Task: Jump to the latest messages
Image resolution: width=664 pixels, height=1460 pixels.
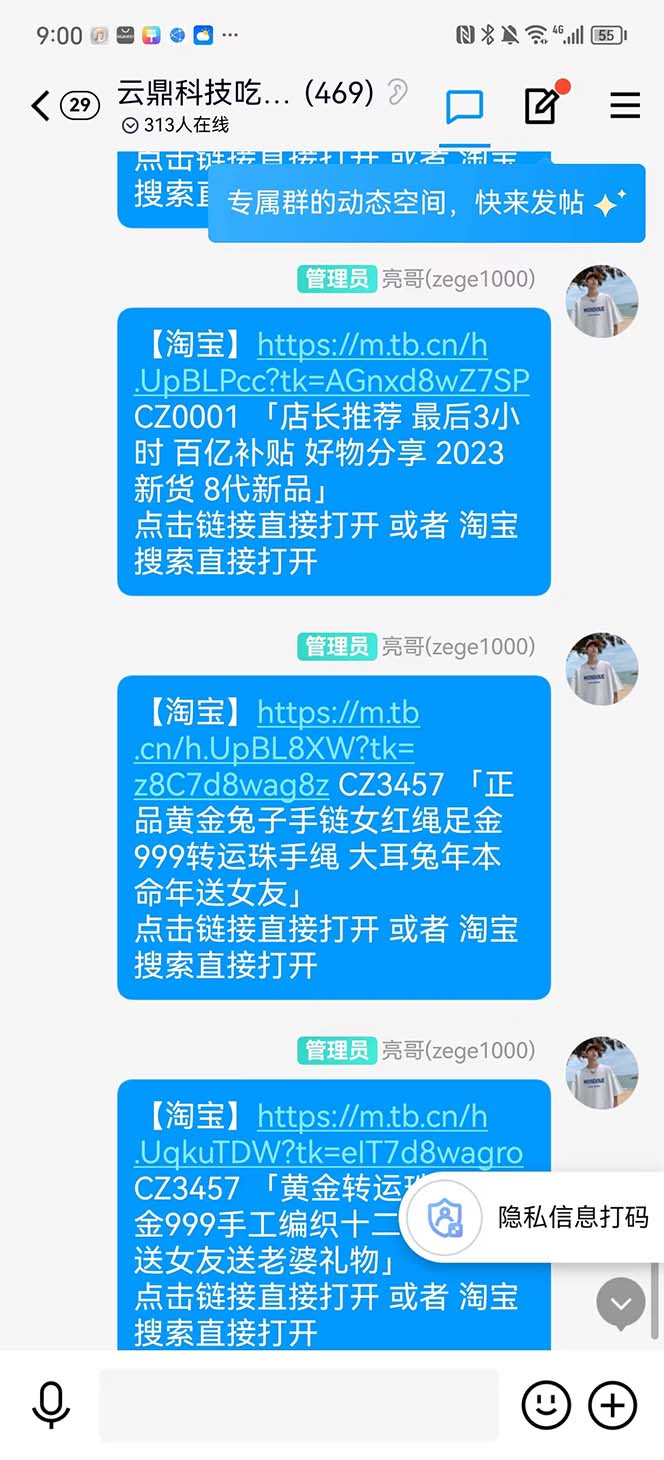Action: tap(621, 1302)
